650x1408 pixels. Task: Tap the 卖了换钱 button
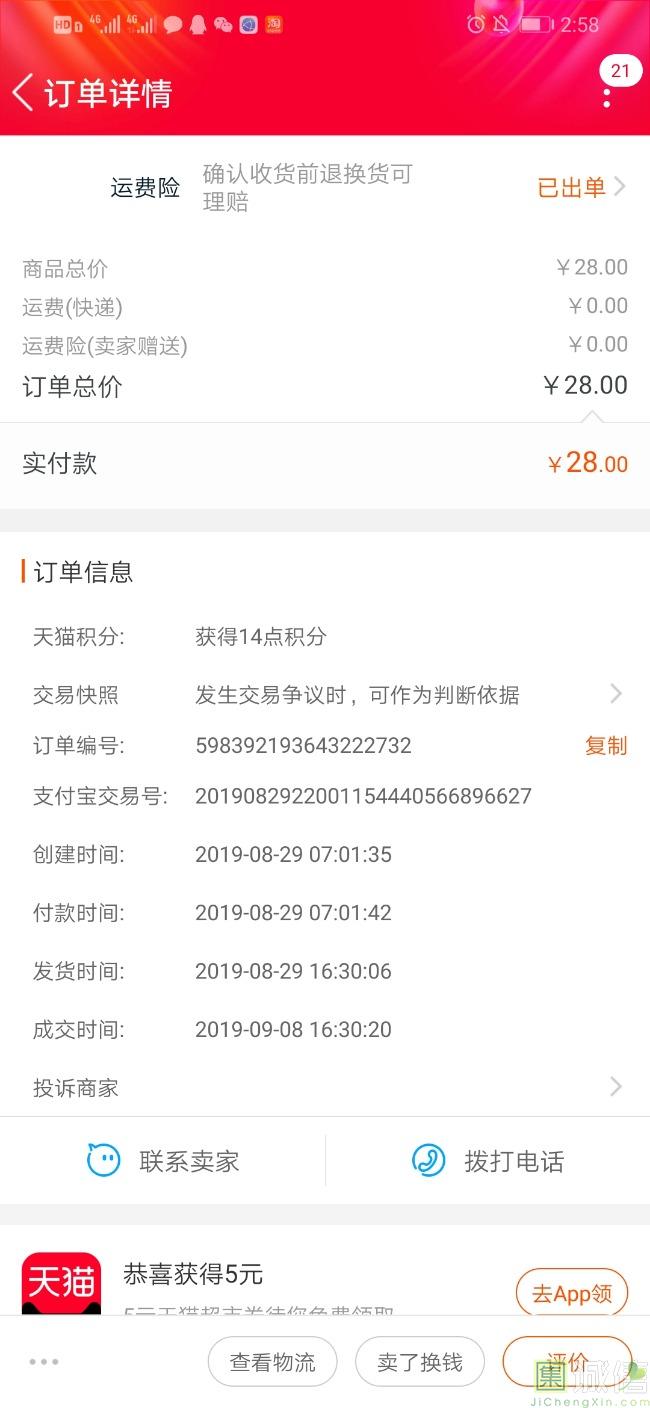420,1362
